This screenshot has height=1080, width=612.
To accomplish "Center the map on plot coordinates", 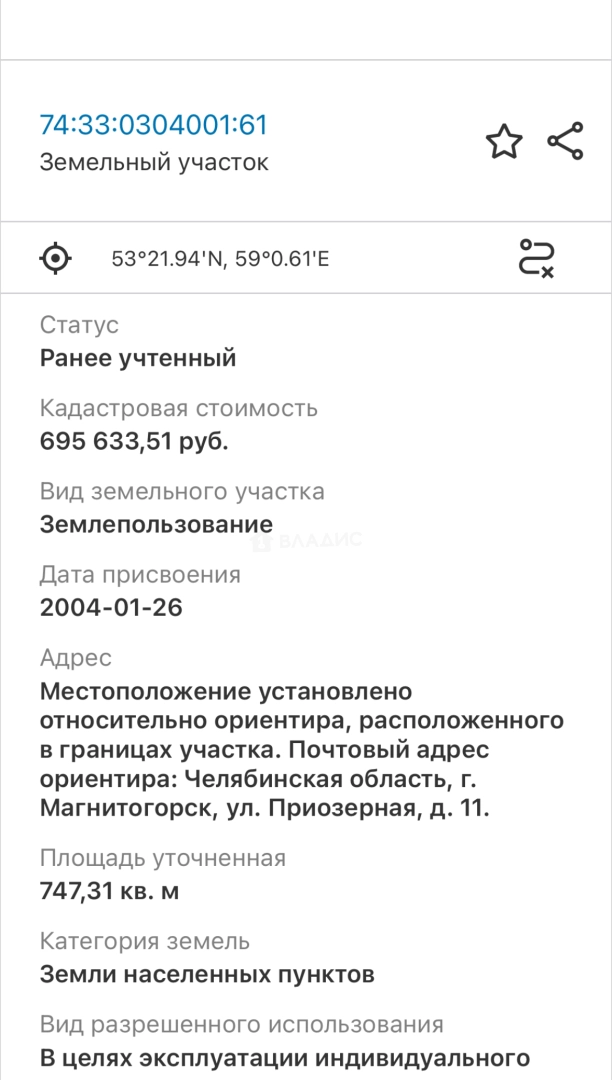I will [56, 258].
